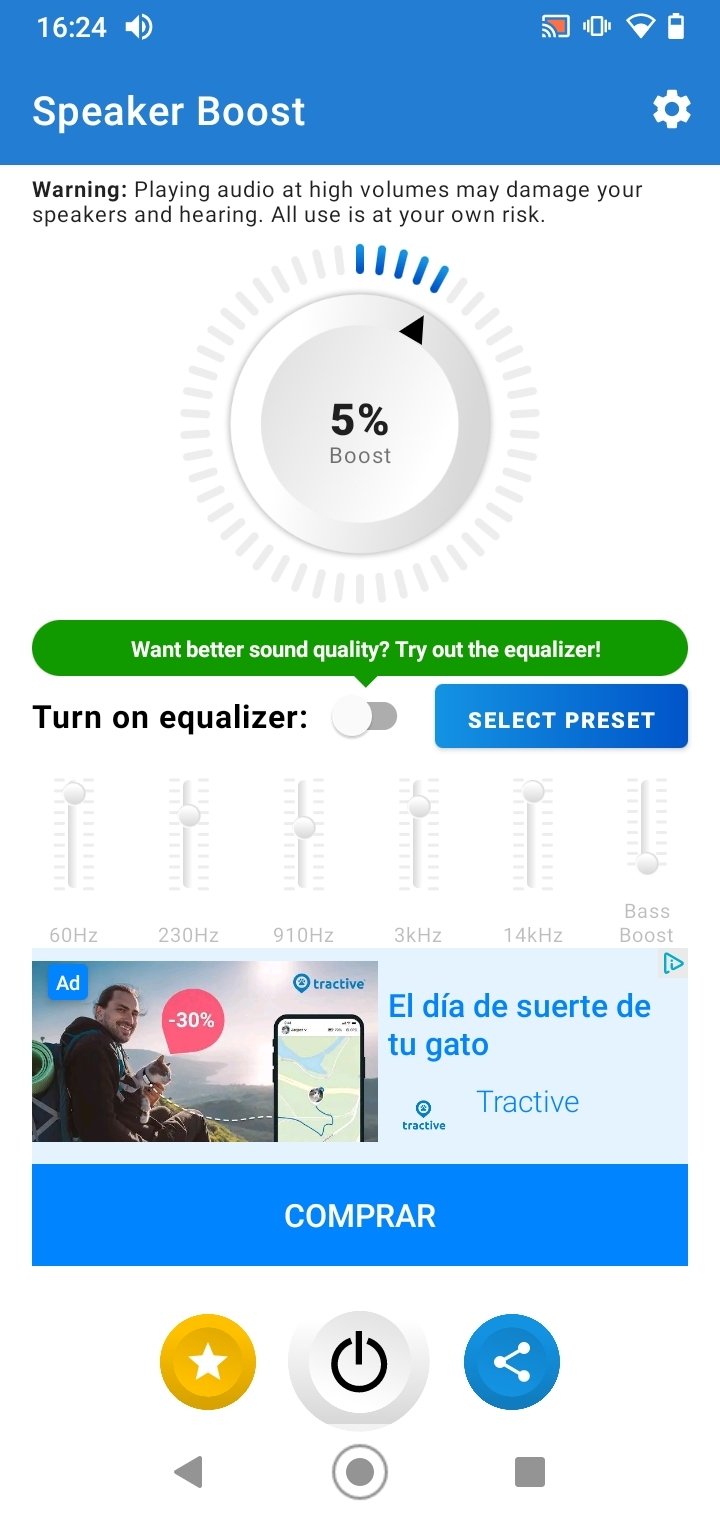Viewport: 720px width, 1520px height.
Task: Tap the yellow star rate button
Action: tap(208, 1362)
